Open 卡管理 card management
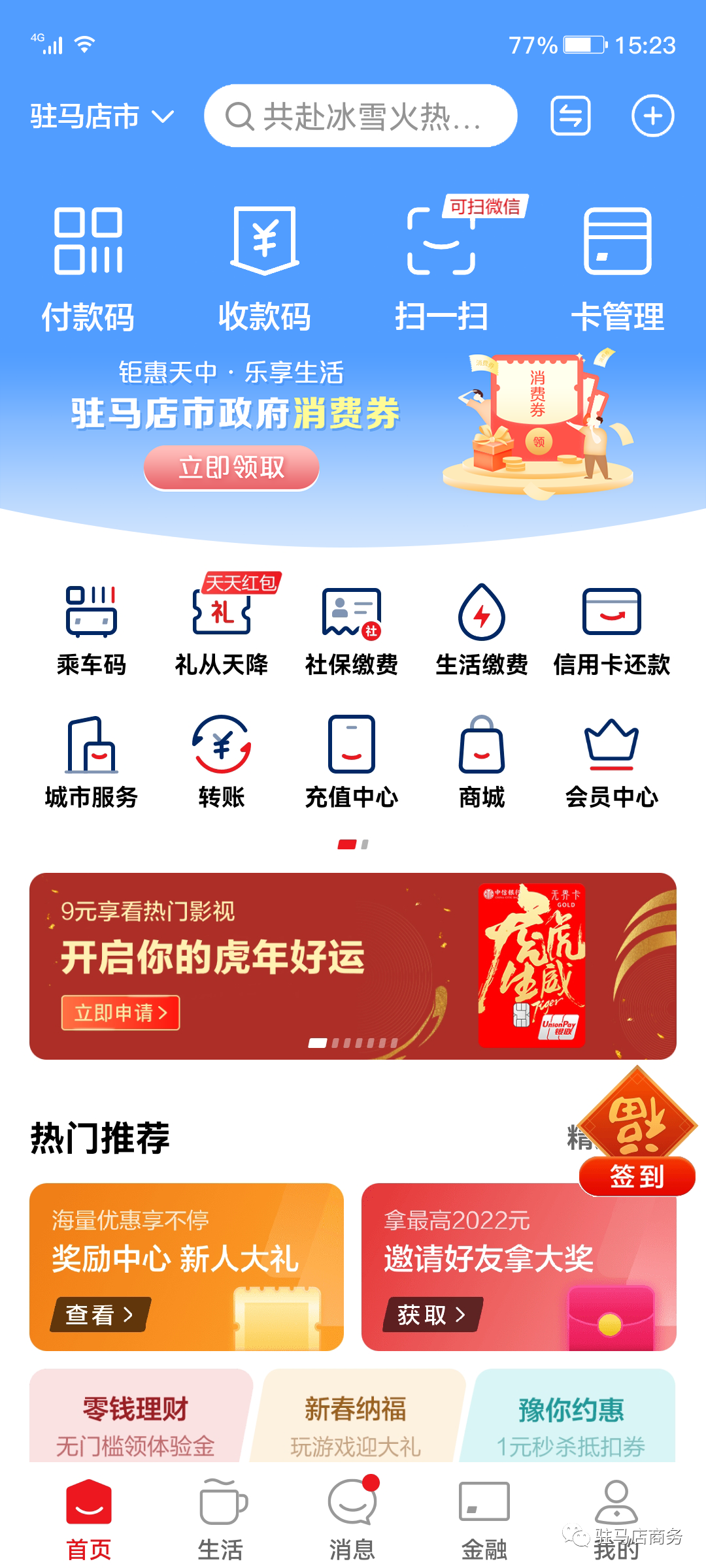Viewport: 706px width, 1568px height. pyautogui.click(x=618, y=269)
